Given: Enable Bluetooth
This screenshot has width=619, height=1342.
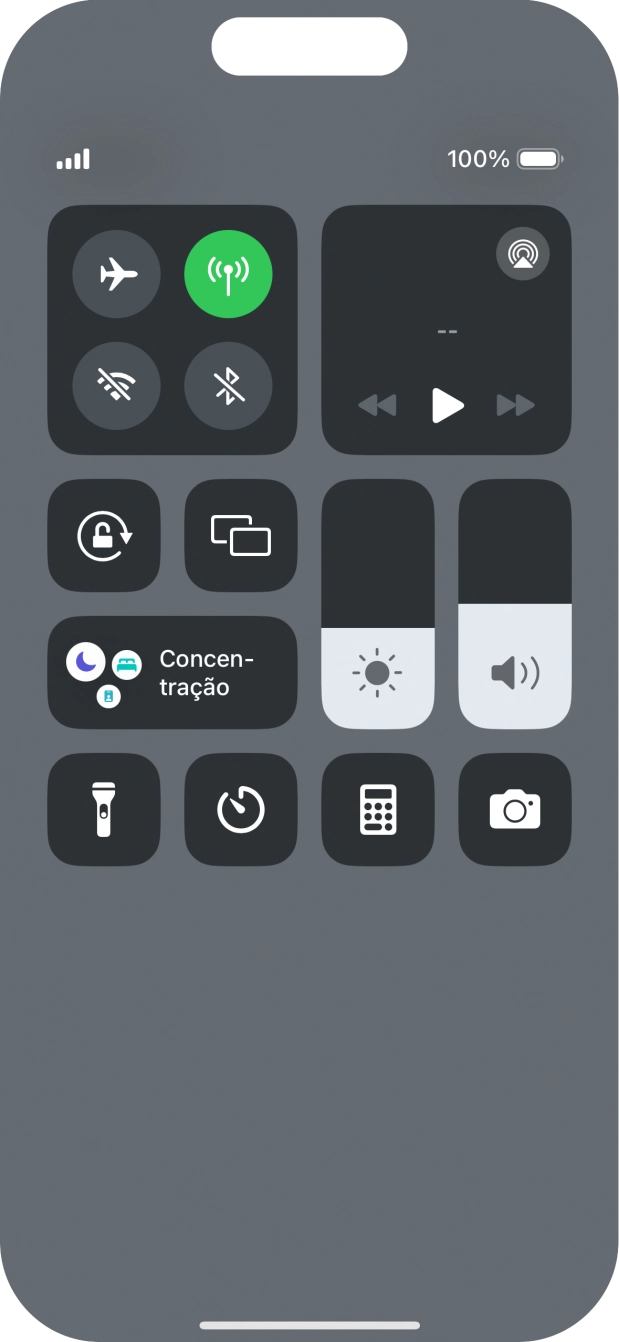Looking at the screenshot, I should click(228, 386).
